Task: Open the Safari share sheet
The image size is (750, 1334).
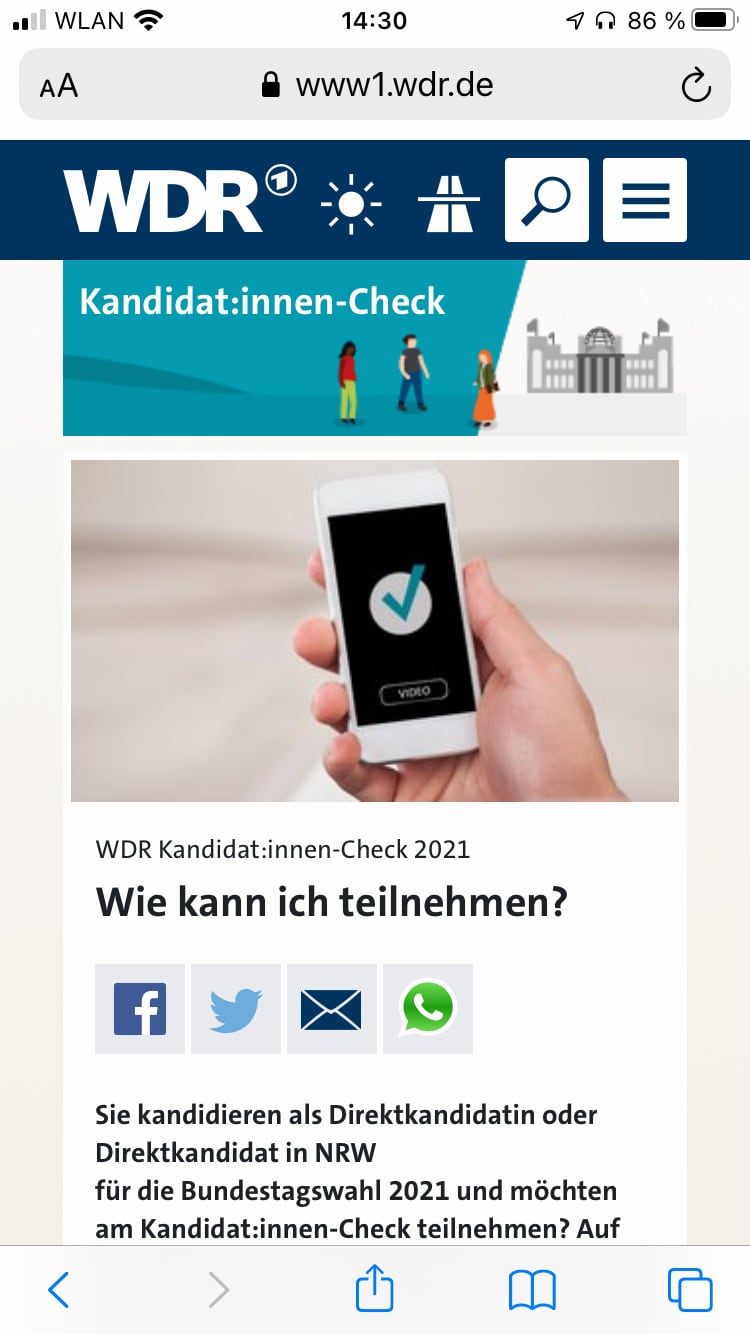Action: click(x=375, y=1290)
